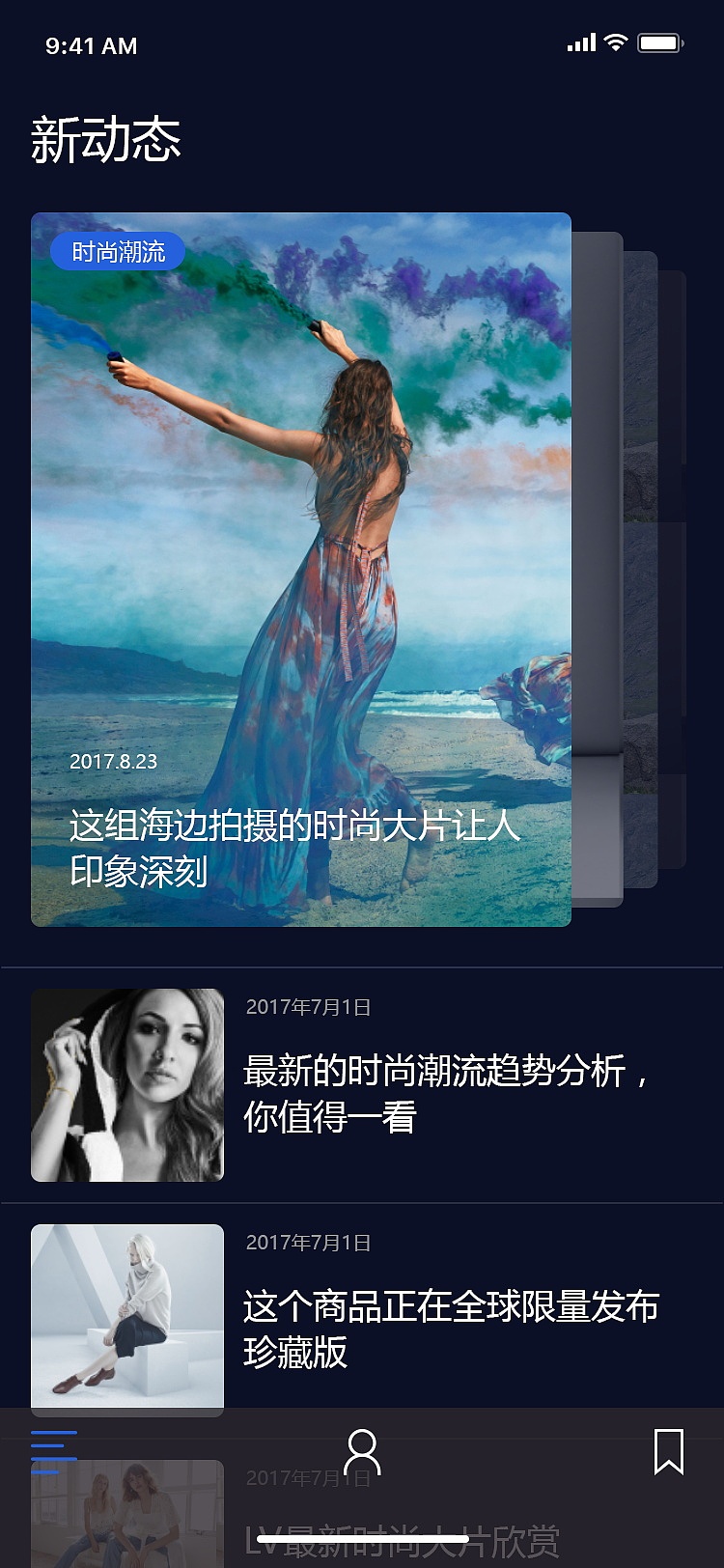Tap the 新动态 page title
Image resolution: width=724 pixels, height=1568 pixels.
click(108, 139)
